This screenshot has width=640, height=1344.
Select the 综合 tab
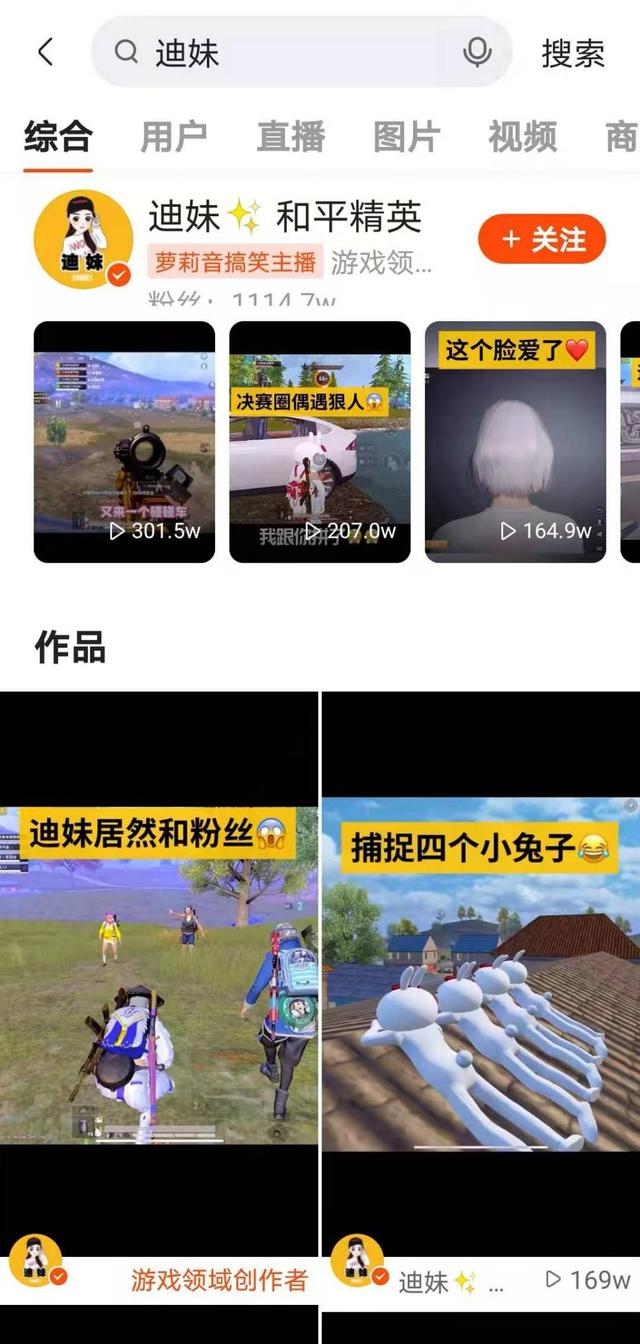(58, 137)
